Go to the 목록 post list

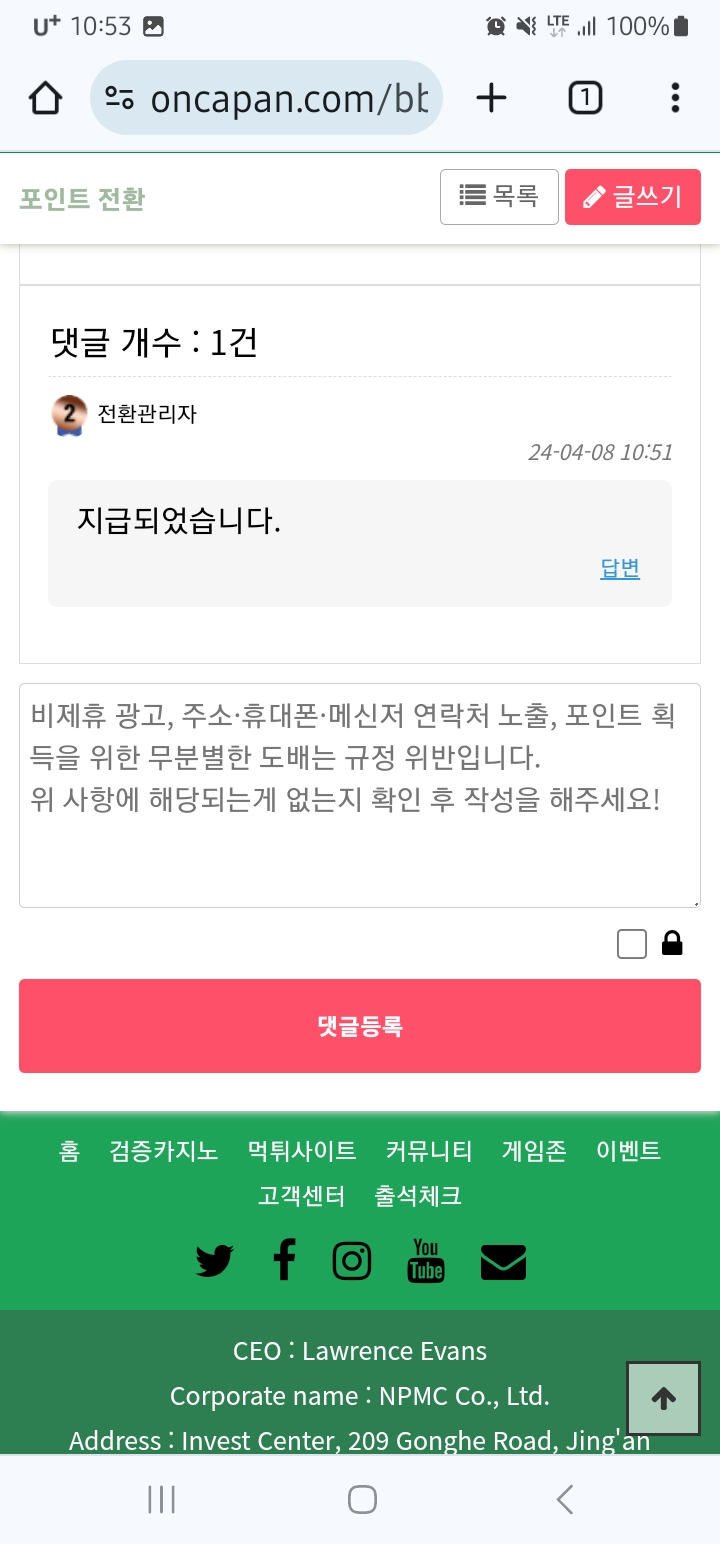tap(499, 197)
